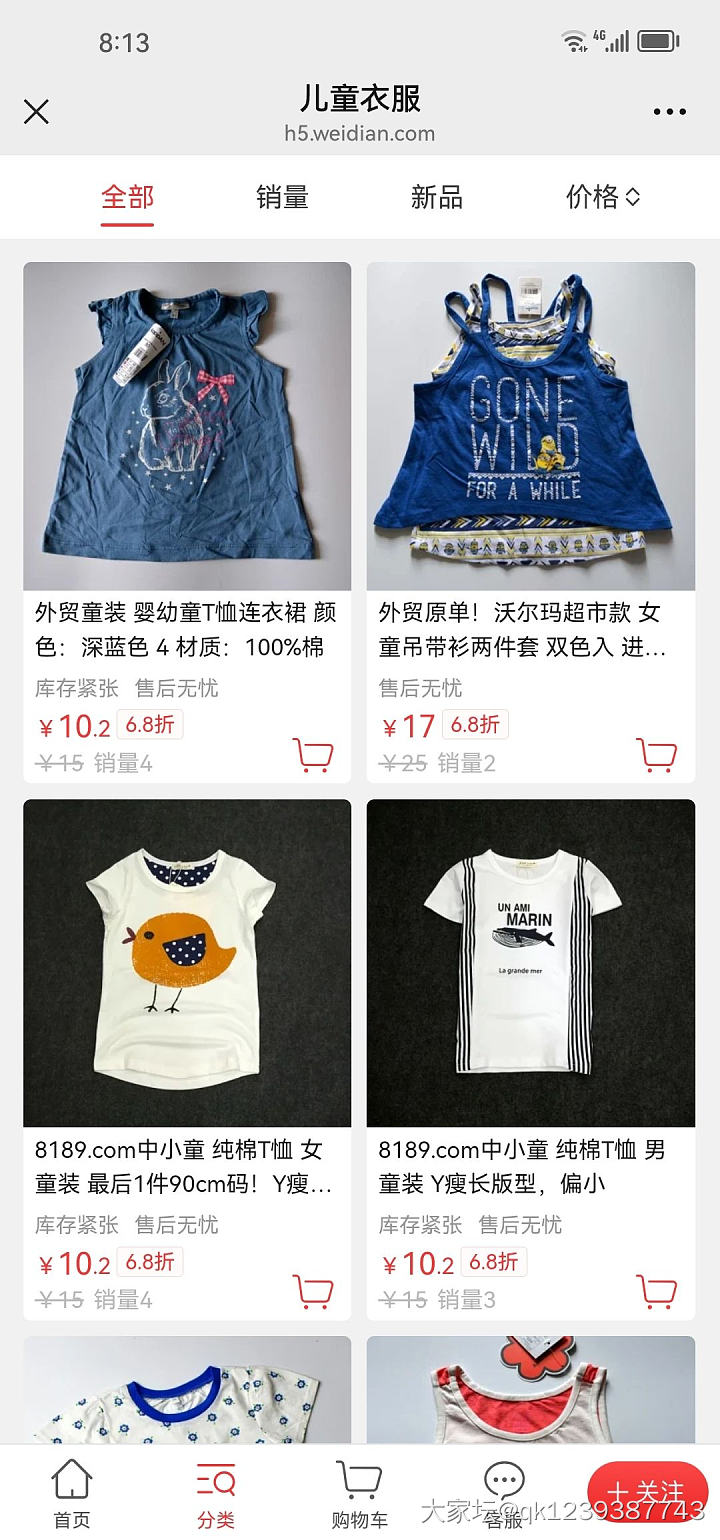720x1540 pixels.
Task: Add the GONE WILD tank top to cart
Action: 657,756
